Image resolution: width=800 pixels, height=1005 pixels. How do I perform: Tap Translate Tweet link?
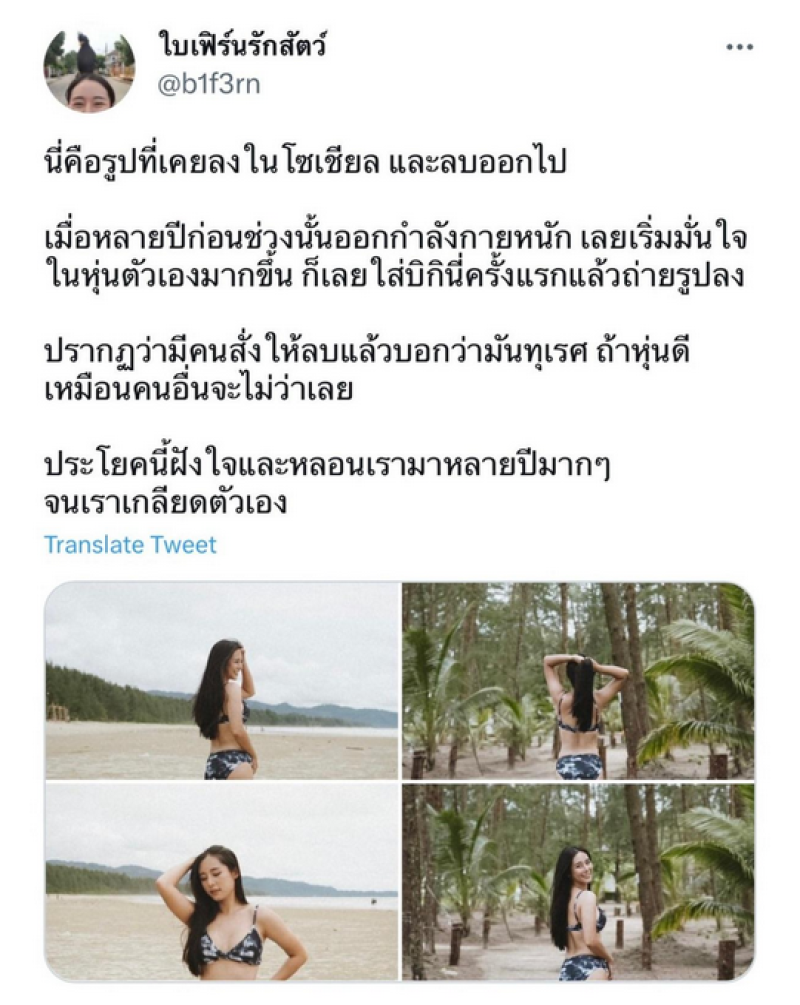pos(130,545)
